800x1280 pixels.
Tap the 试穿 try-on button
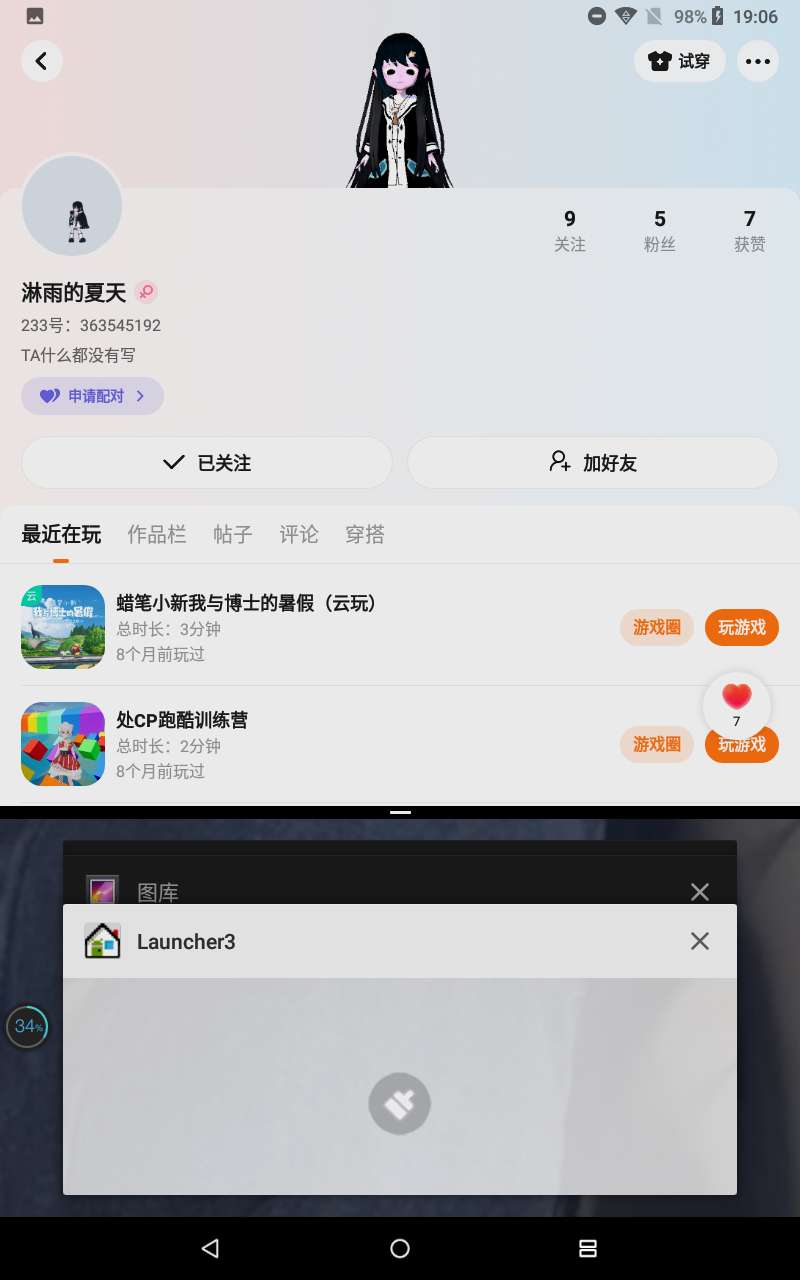680,61
